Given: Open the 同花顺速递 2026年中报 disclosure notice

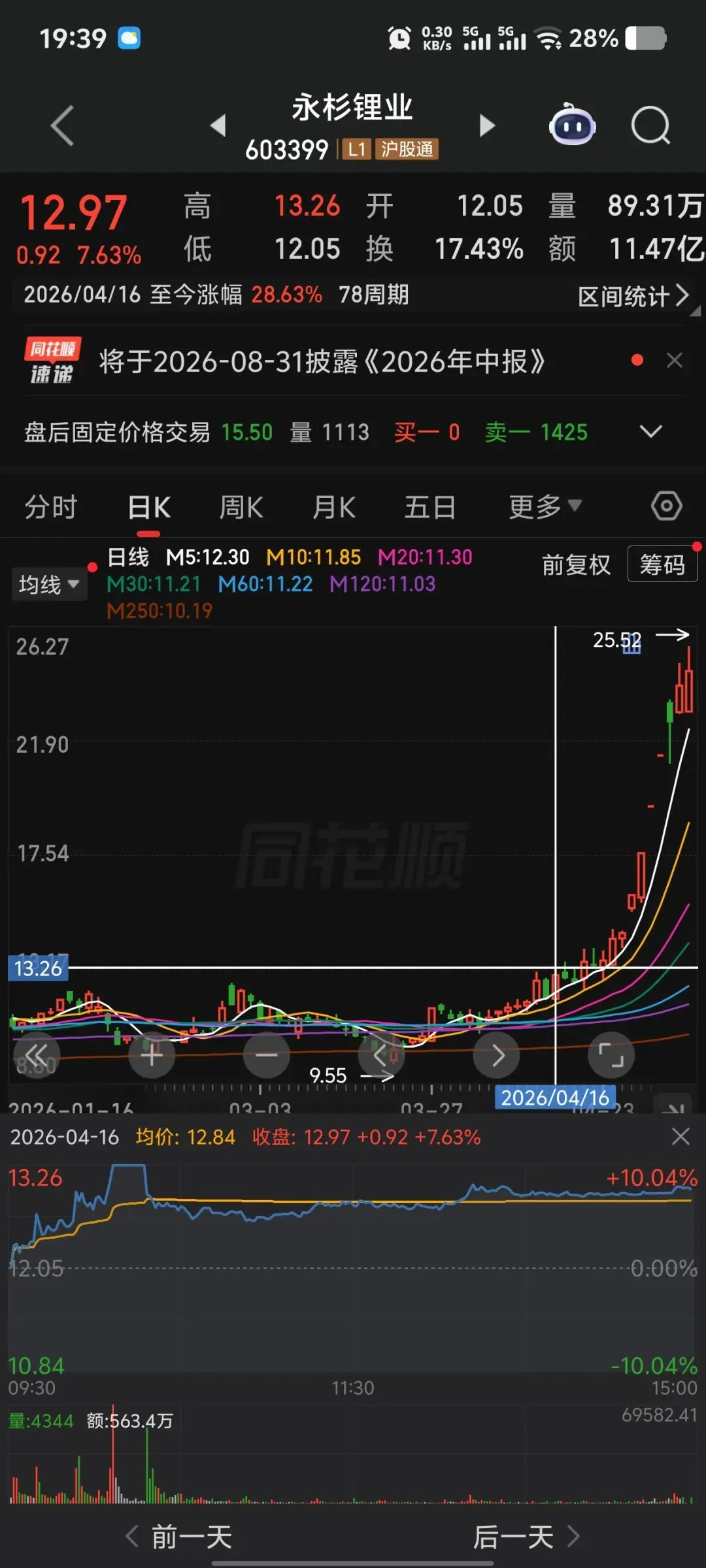Looking at the screenshot, I should click(x=322, y=361).
